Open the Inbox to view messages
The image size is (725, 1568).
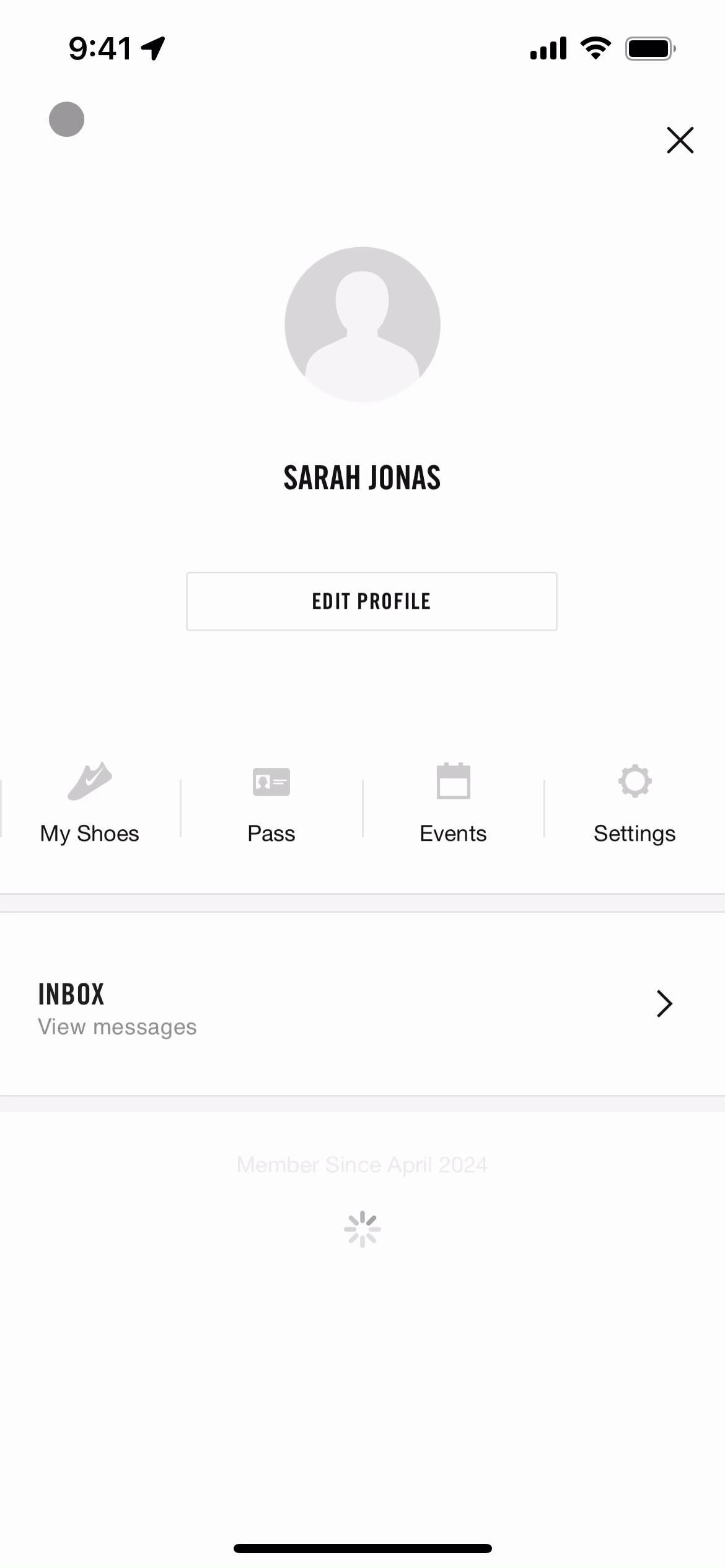point(362,1004)
